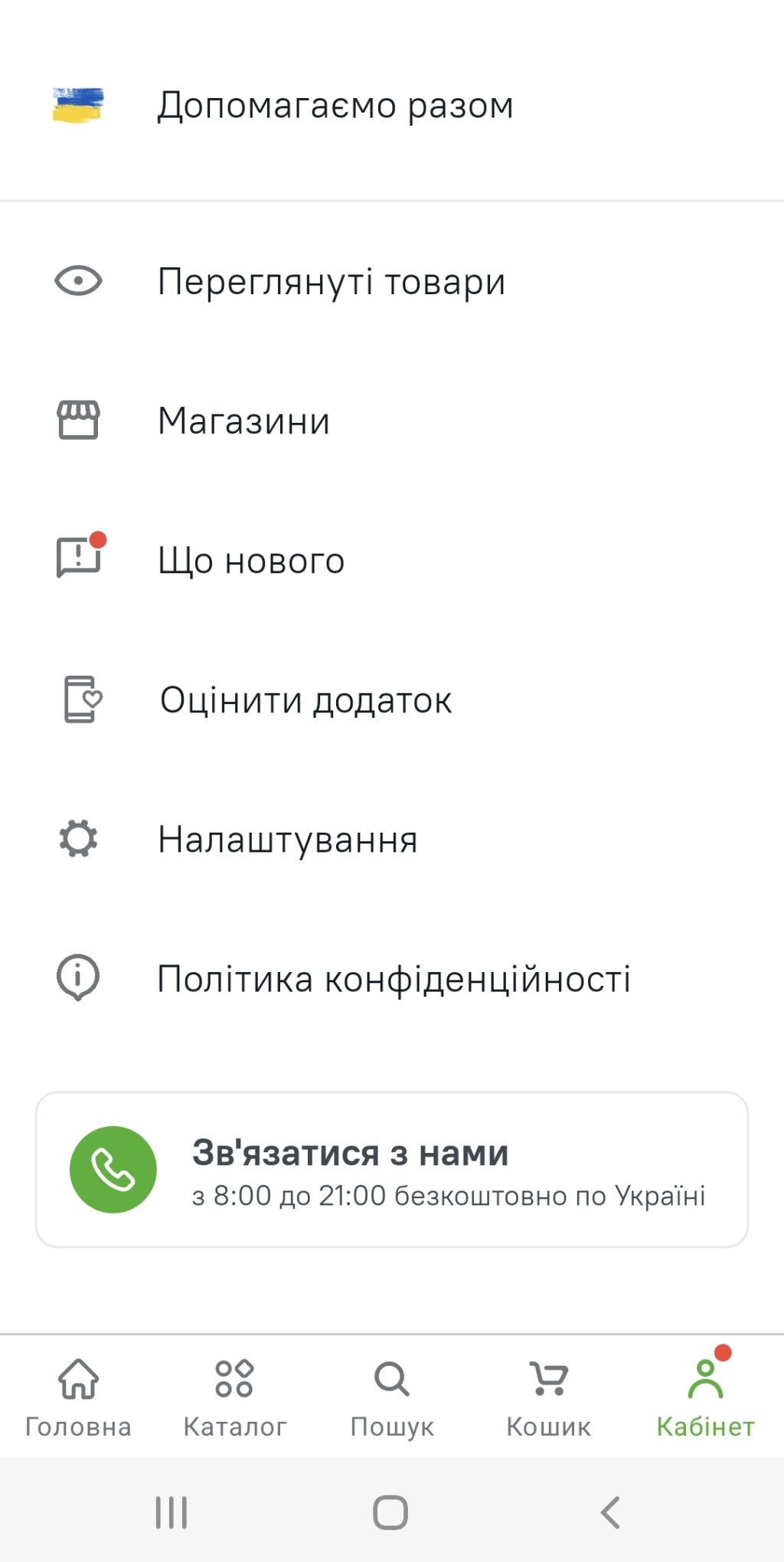Switch to the Головна tab
784x1562 pixels.
pyautogui.click(x=78, y=1396)
